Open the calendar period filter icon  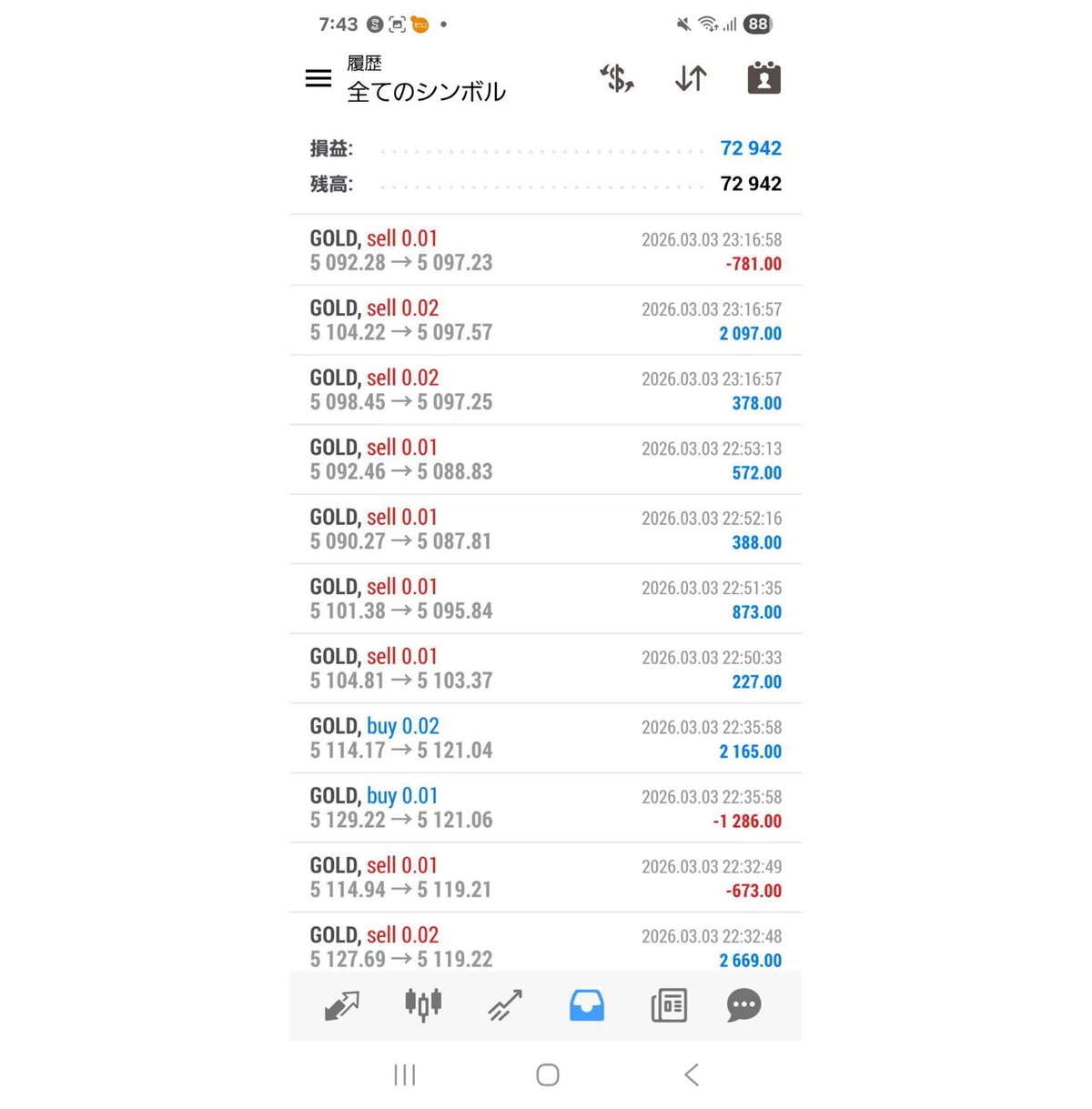coord(763,78)
